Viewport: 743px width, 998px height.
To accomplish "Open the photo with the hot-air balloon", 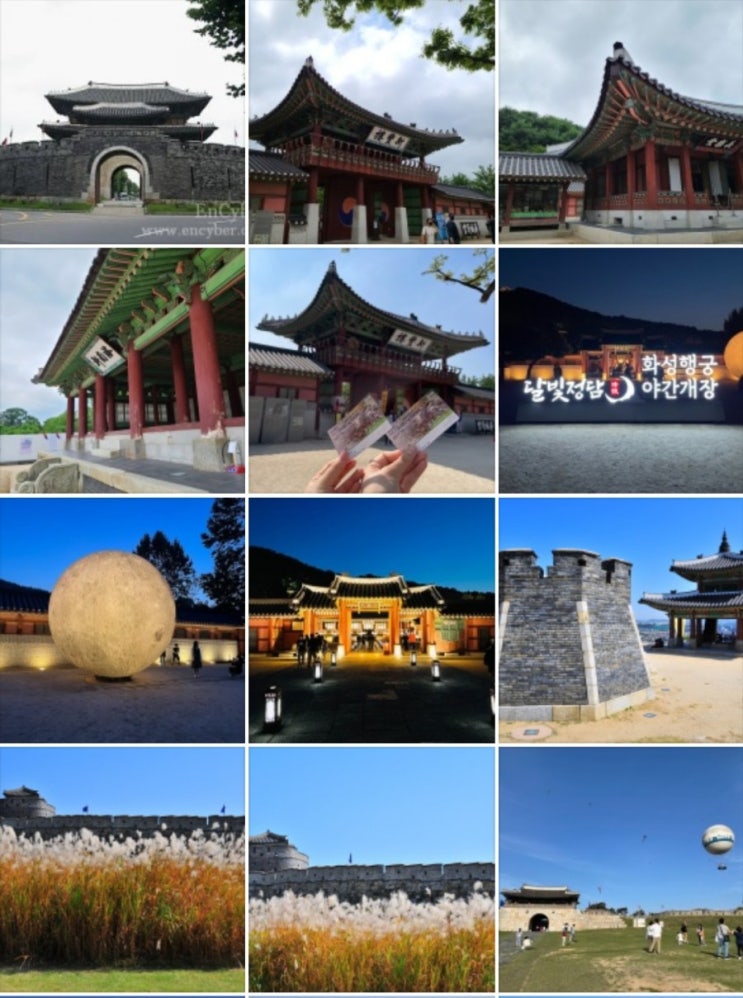I will (621, 869).
